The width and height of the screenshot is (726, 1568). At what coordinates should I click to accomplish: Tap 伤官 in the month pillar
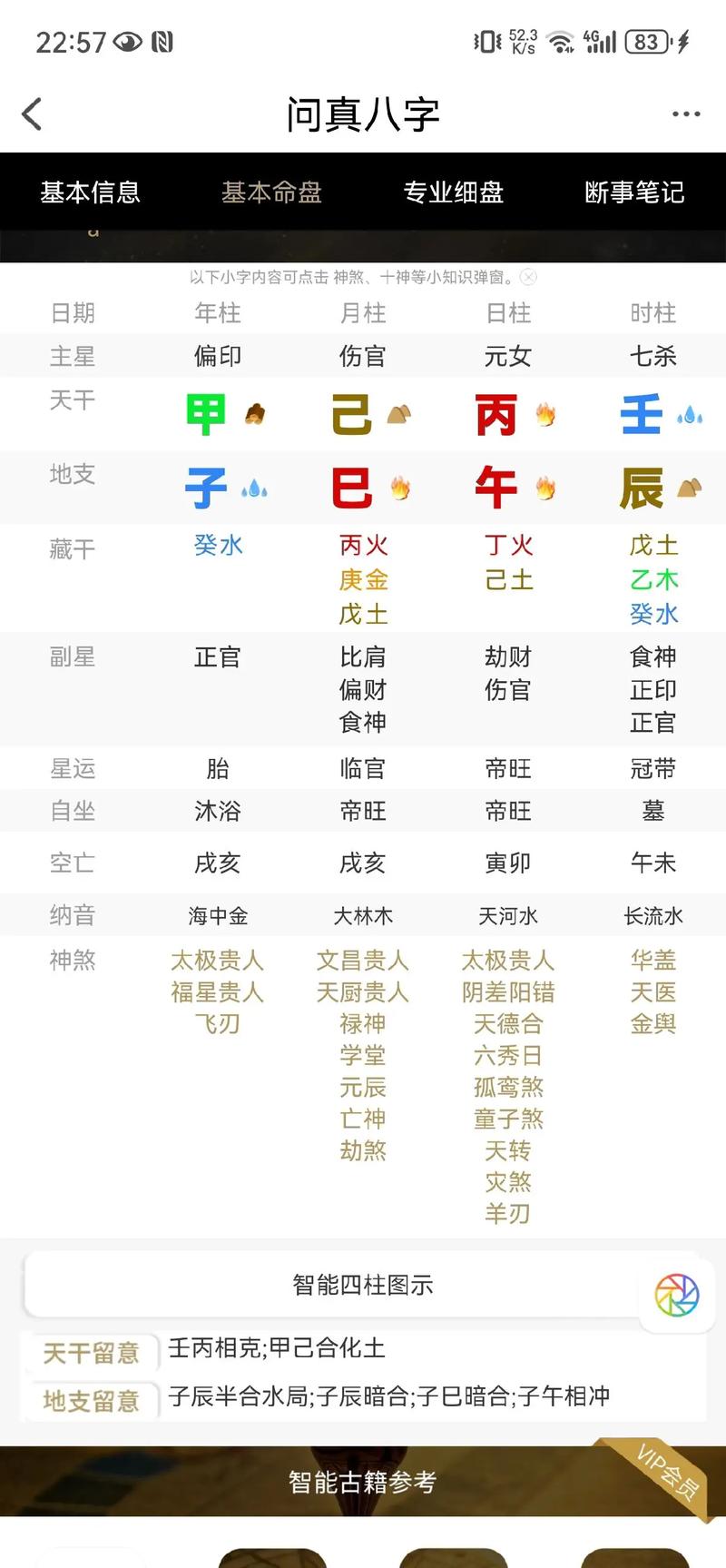363,356
